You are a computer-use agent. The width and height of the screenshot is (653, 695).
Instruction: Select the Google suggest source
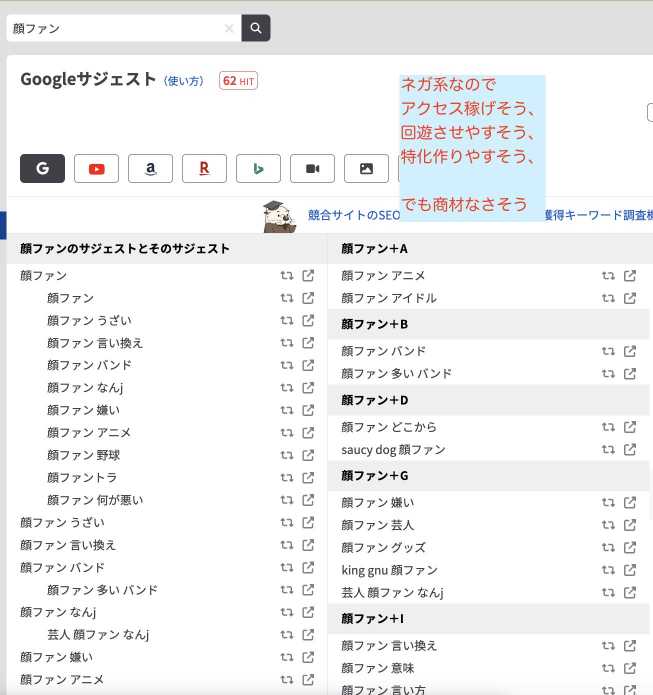tap(42, 169)
